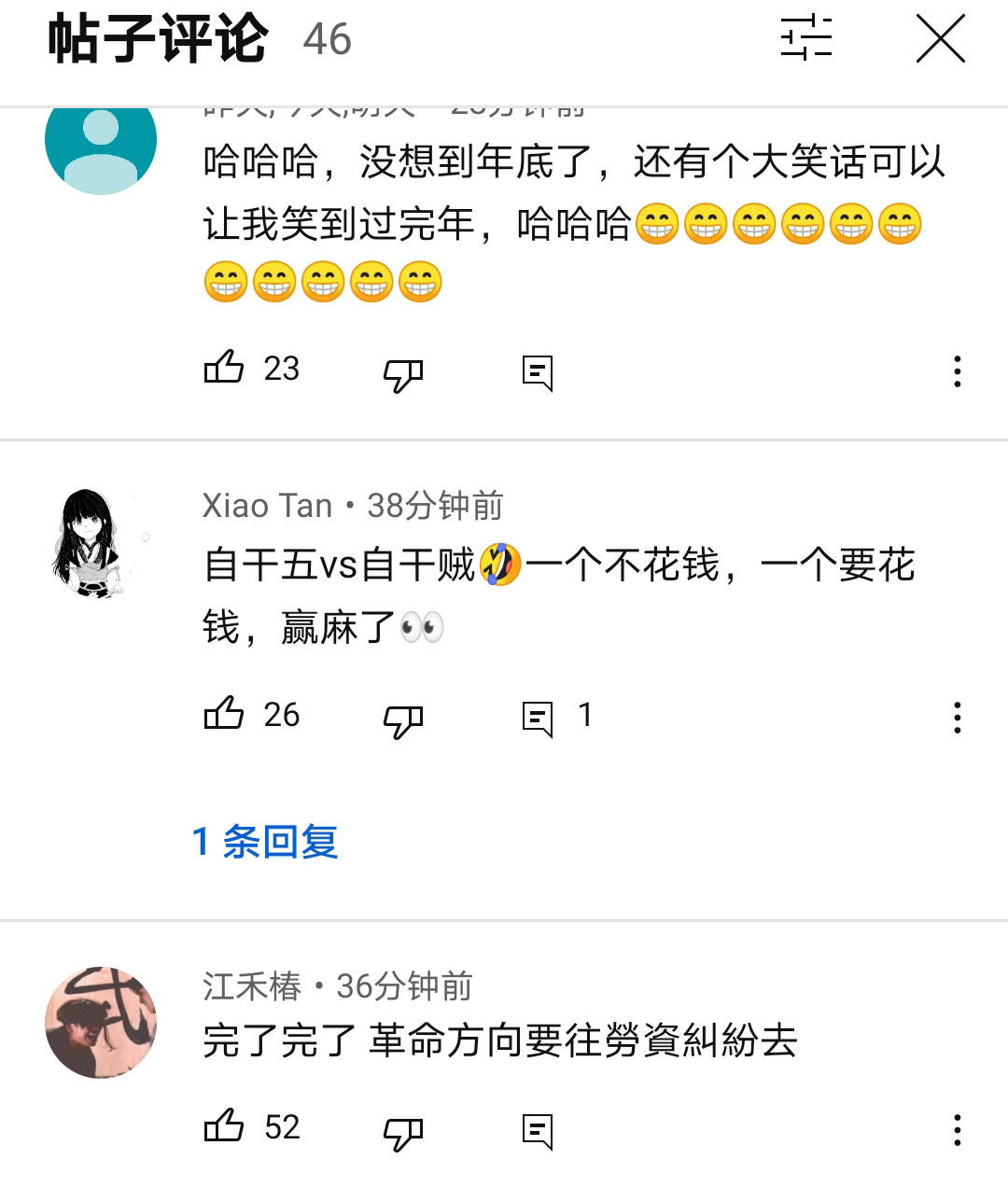This screenshot has width=1008, height=1187.
Task: Dislike 江禾椿's comment
Action: pos(403,1133)
